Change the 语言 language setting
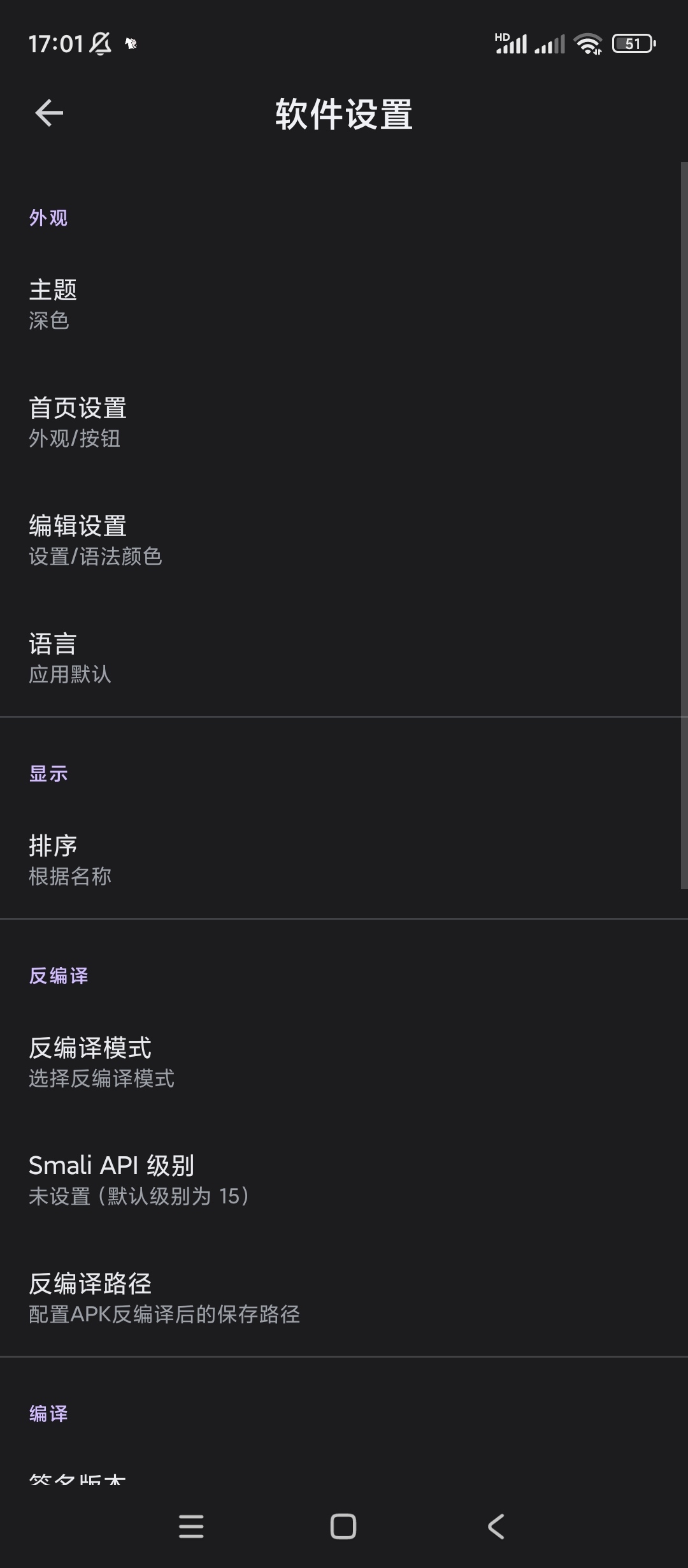Screen dimensions: 688x1568 [344, 658]
